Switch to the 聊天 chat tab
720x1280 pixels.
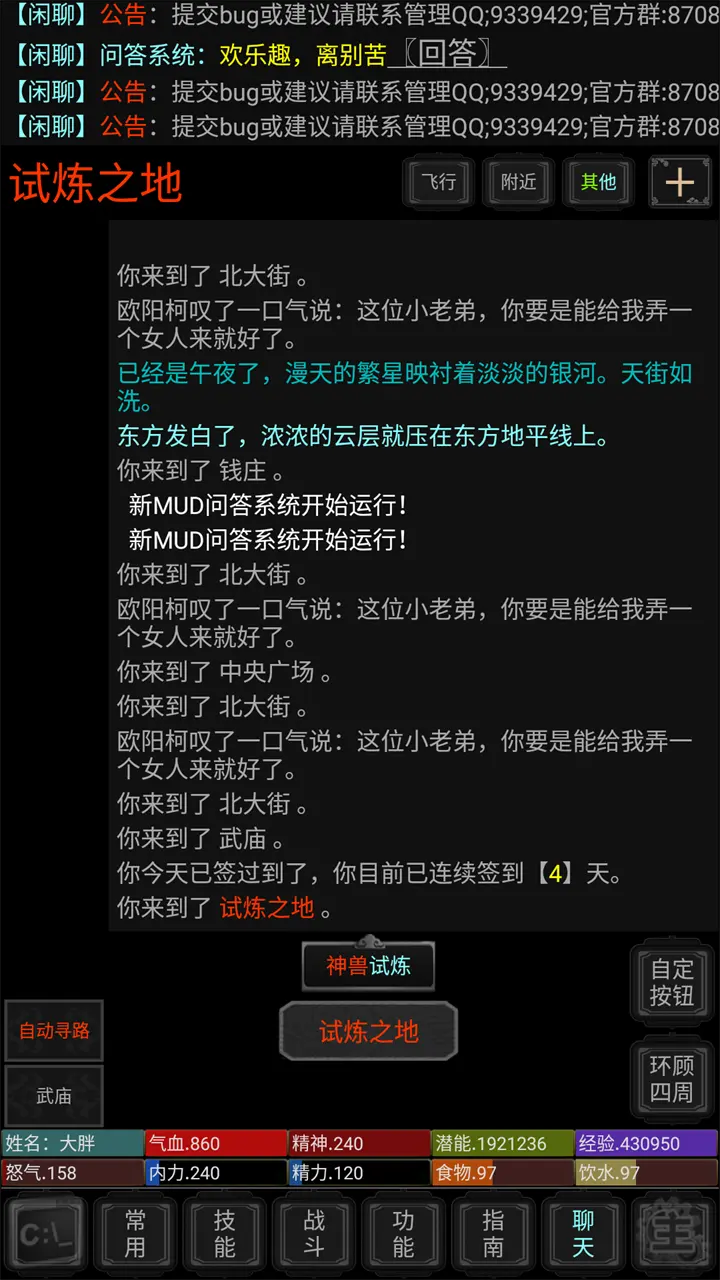[x=583, y=1234]
